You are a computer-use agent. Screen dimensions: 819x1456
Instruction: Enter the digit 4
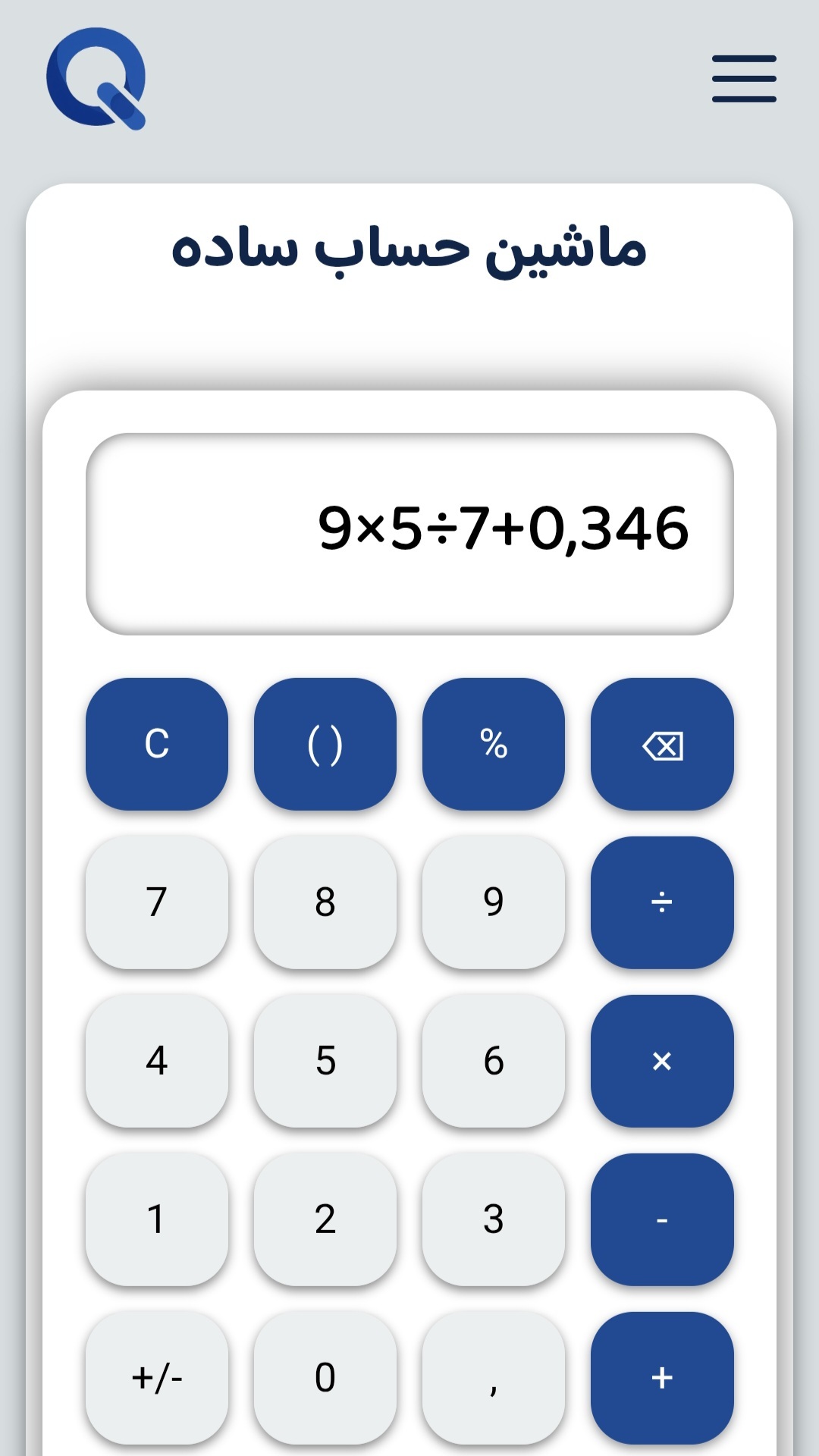point(157,1061)
